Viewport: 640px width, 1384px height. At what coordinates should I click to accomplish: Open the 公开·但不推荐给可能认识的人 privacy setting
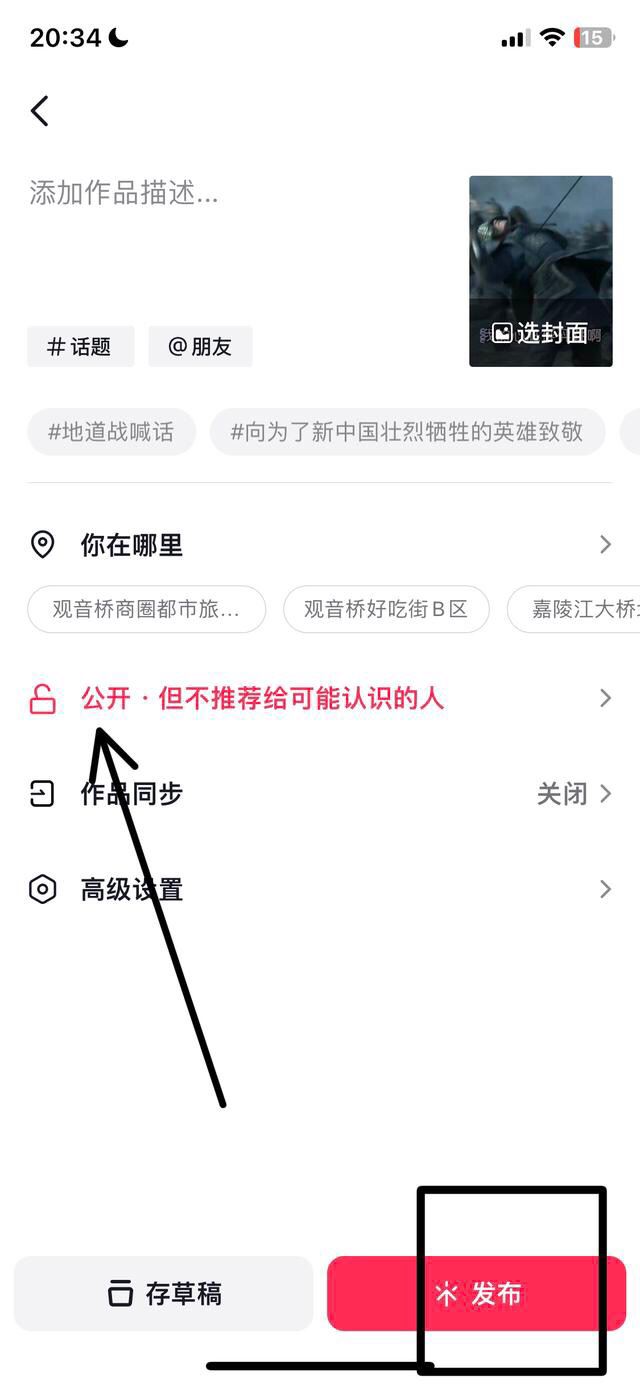(x=320, y=698)
